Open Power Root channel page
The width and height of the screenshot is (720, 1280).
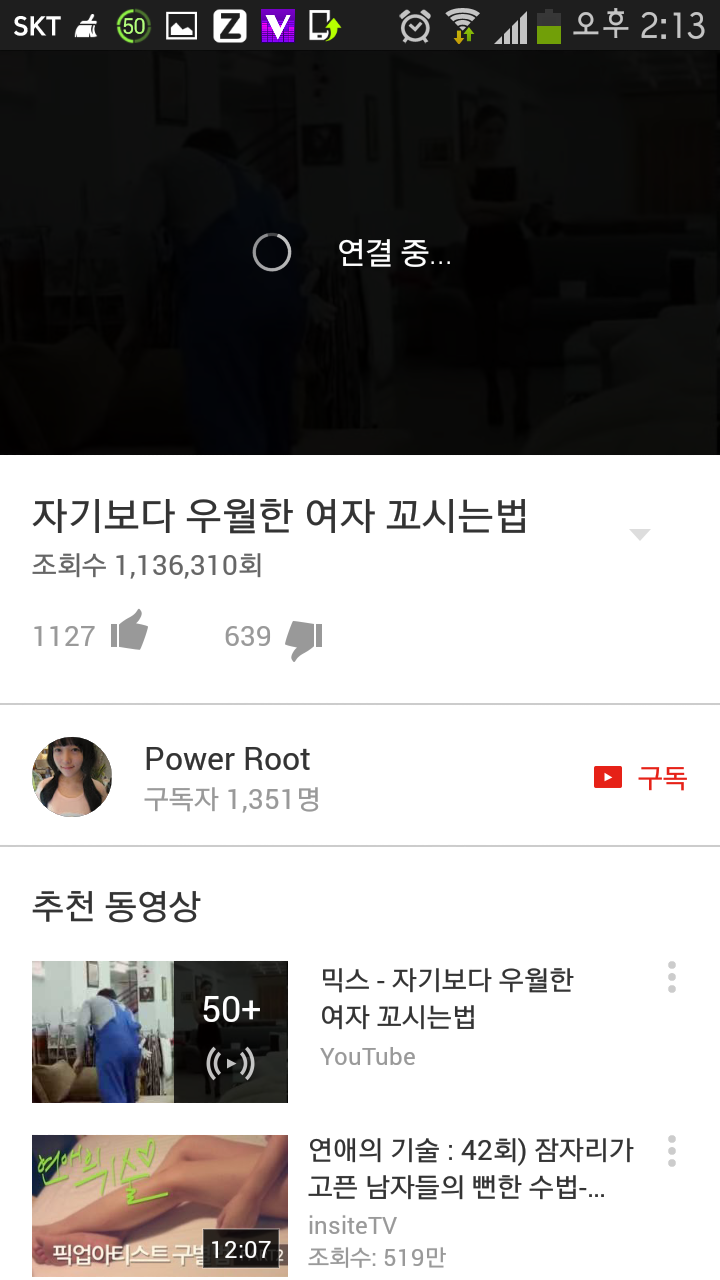[x=228, y=760]
